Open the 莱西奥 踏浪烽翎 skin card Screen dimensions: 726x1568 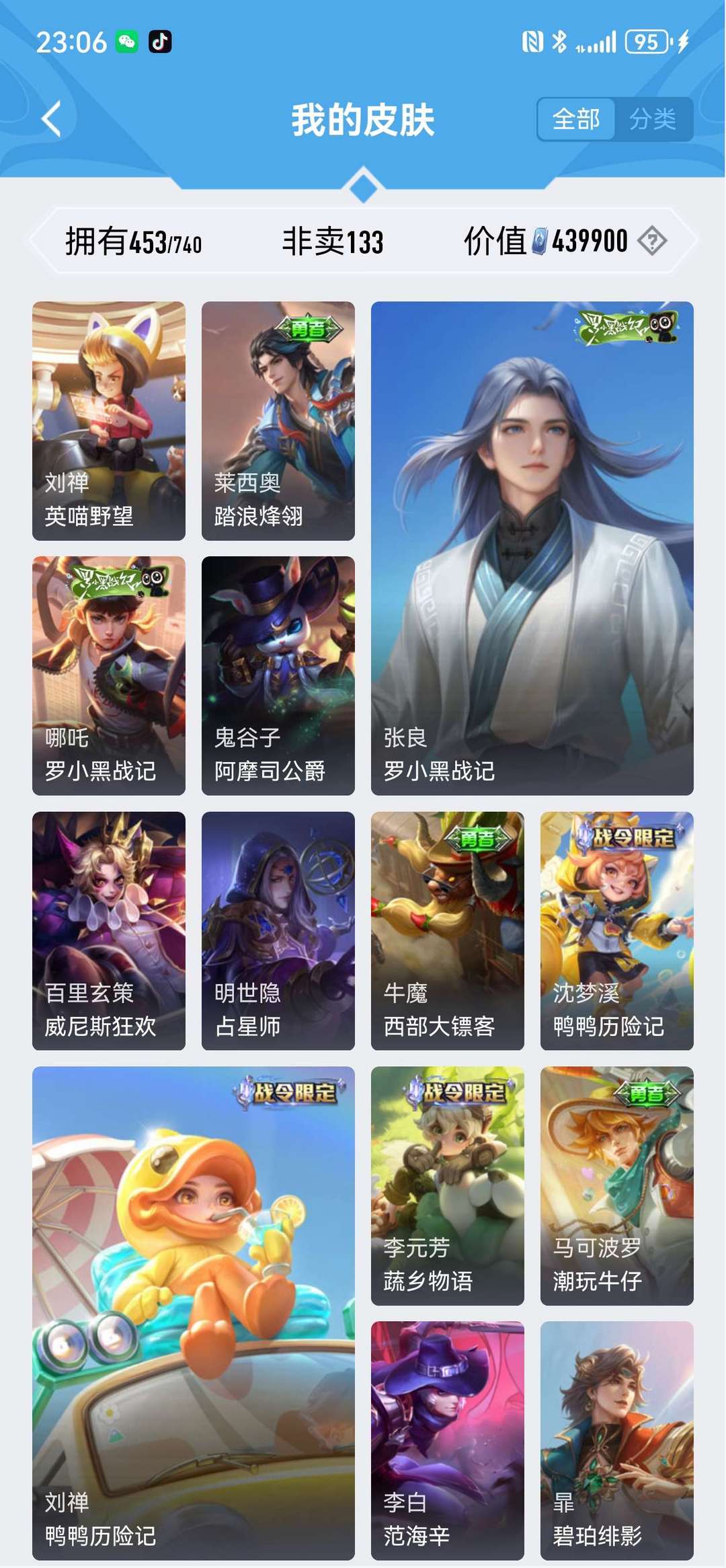(278, 420)
